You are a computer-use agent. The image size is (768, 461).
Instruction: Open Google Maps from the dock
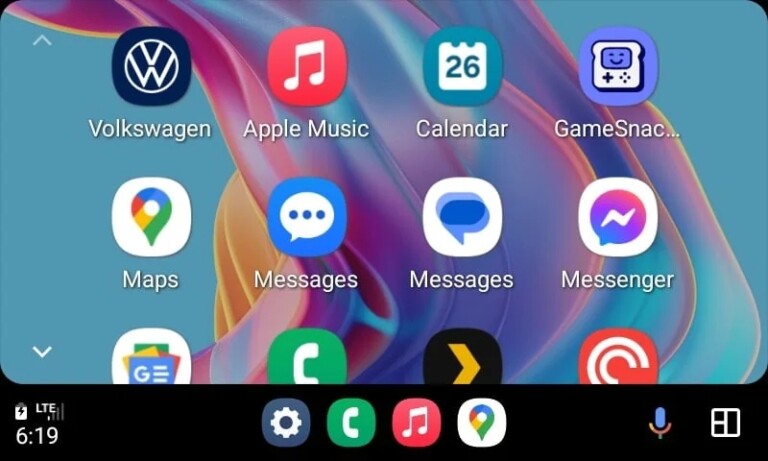pos(481,423)
